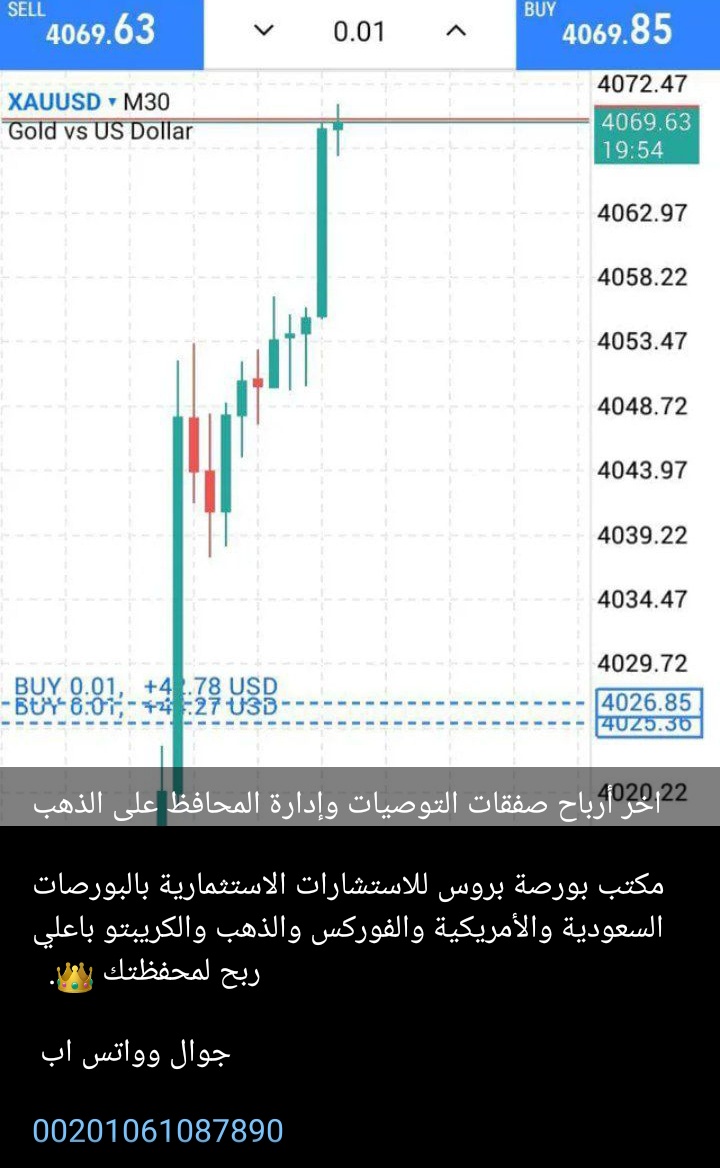
Task: Increase lot size with the up chevron
Action: pyautogui.click(x=456, y=31)
